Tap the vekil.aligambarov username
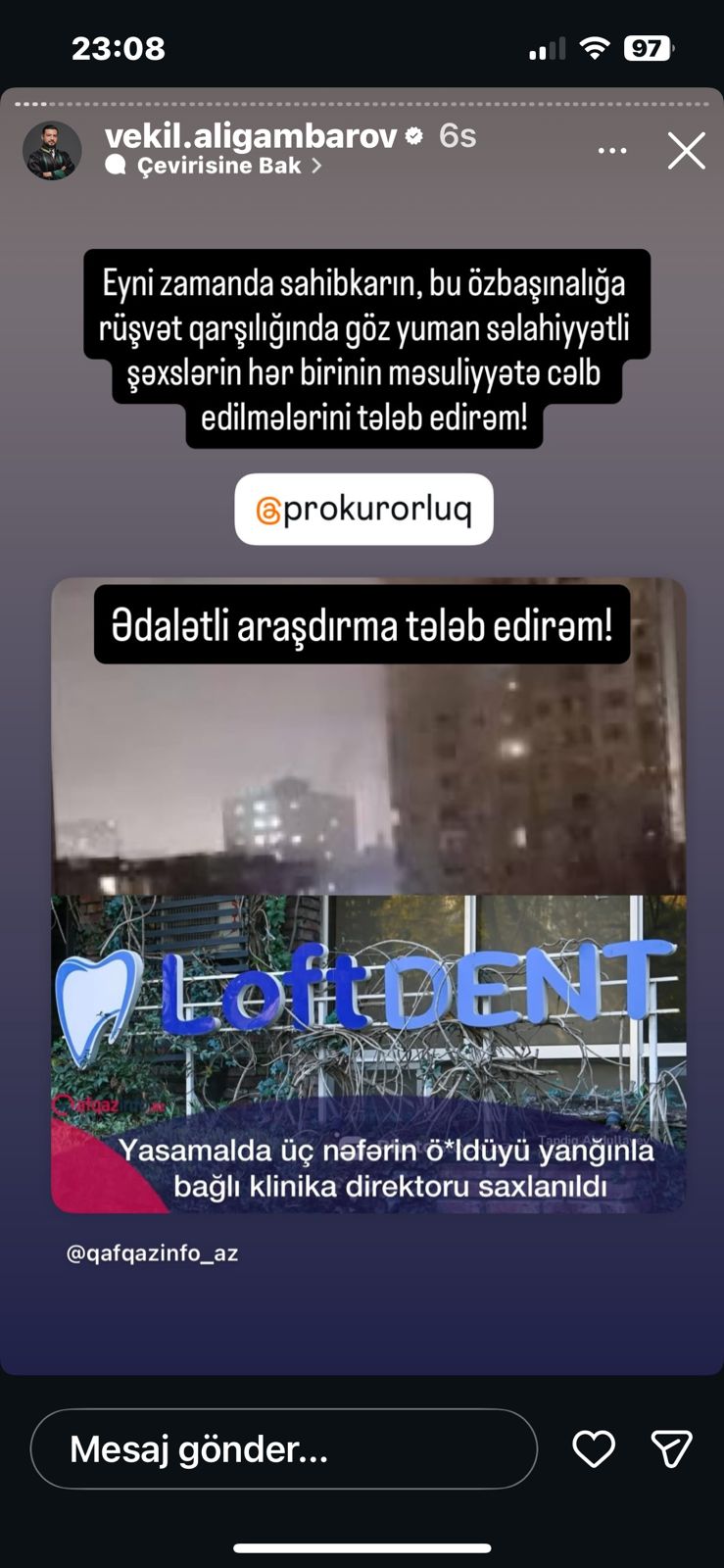Screen dimensions: 724x1568 [x=251, y=135]
